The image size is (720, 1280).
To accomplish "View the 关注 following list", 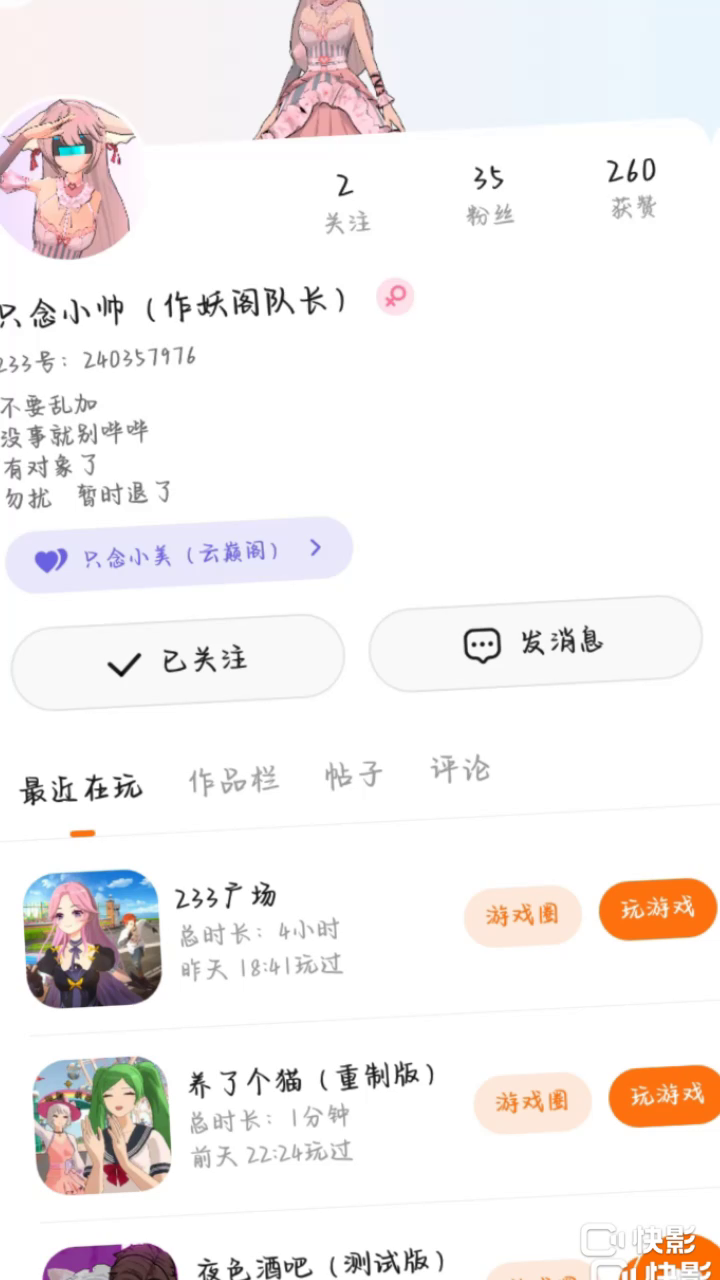I will click(346, 203).
